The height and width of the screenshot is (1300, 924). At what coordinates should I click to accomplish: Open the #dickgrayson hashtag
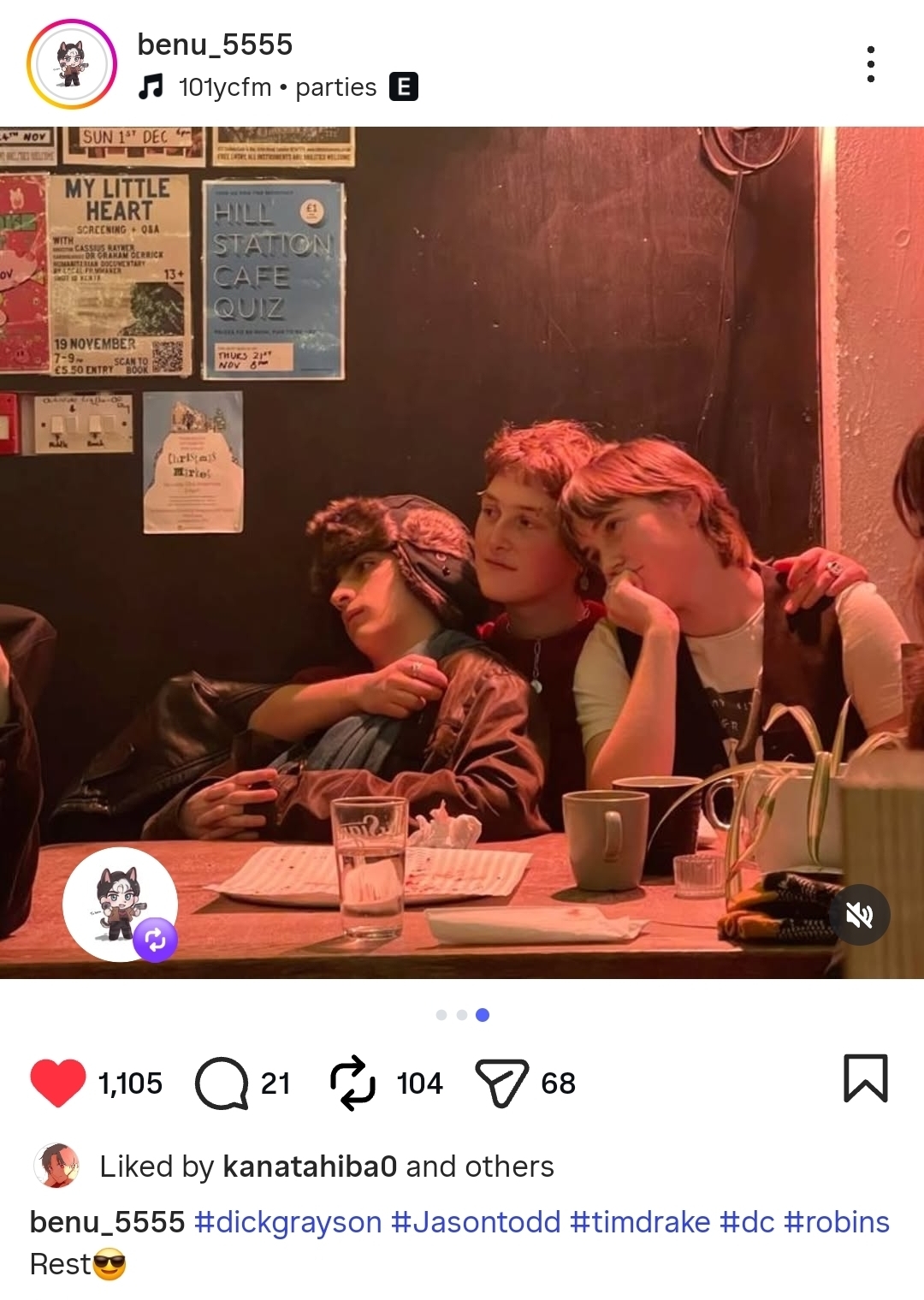click(x=287, y=1222)
